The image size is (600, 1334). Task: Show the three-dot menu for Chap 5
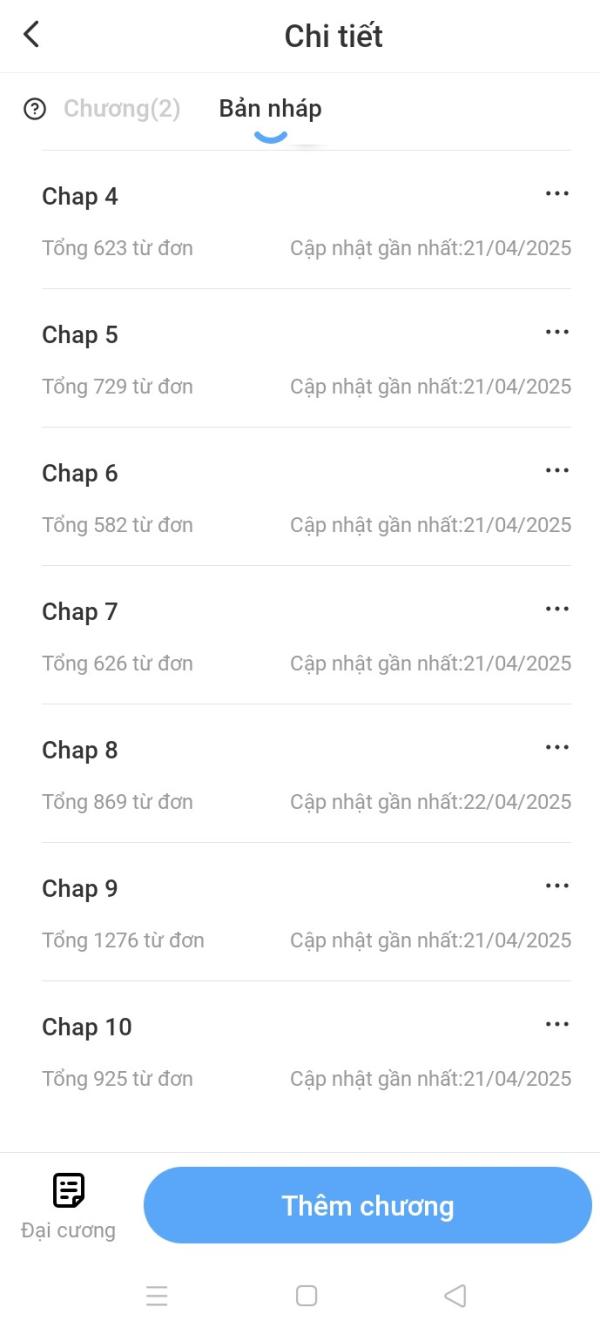pyautogui.click(x=557, y=332)
